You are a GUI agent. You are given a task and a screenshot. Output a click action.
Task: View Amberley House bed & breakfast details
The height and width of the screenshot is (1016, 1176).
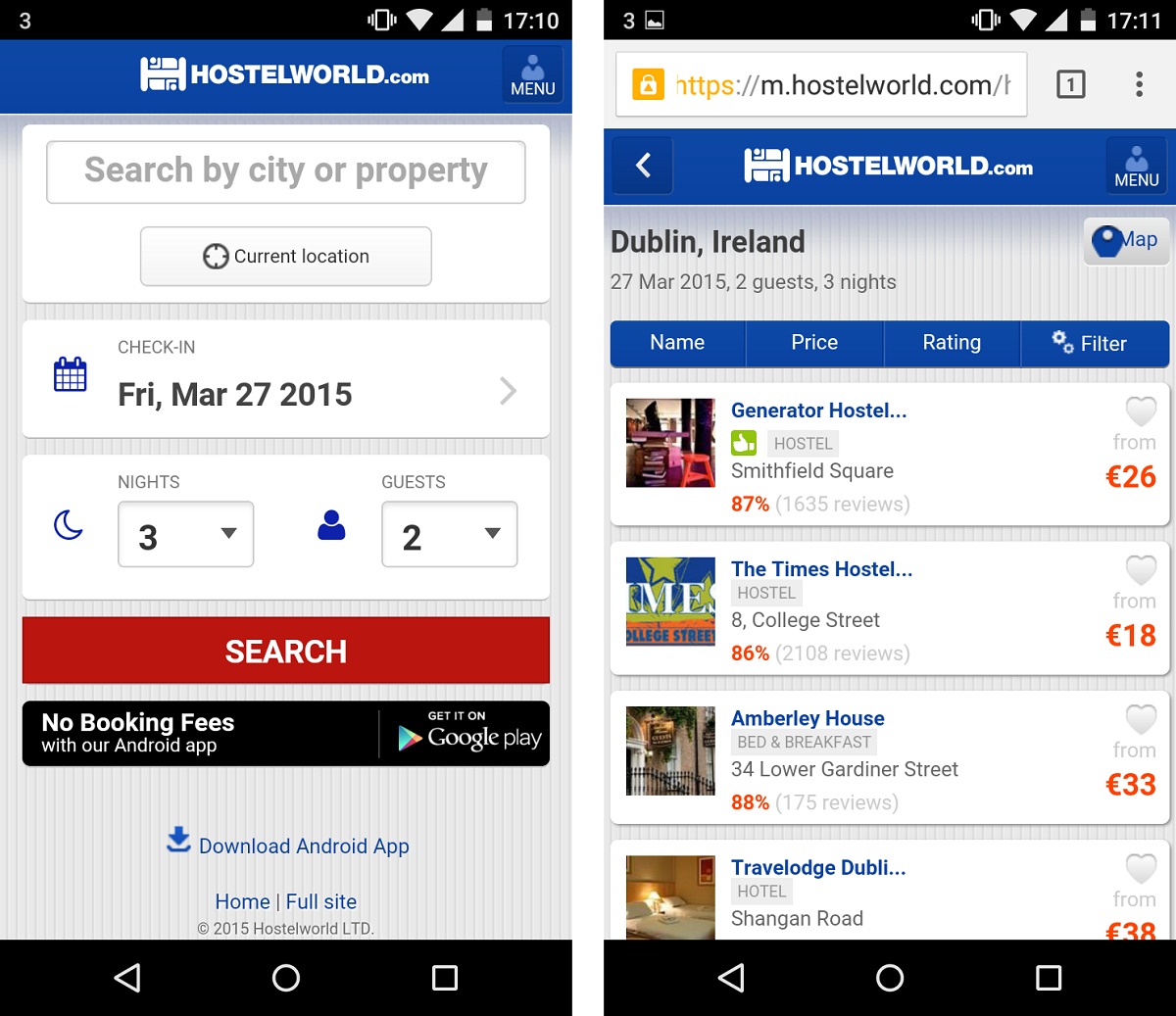(808, 718)
